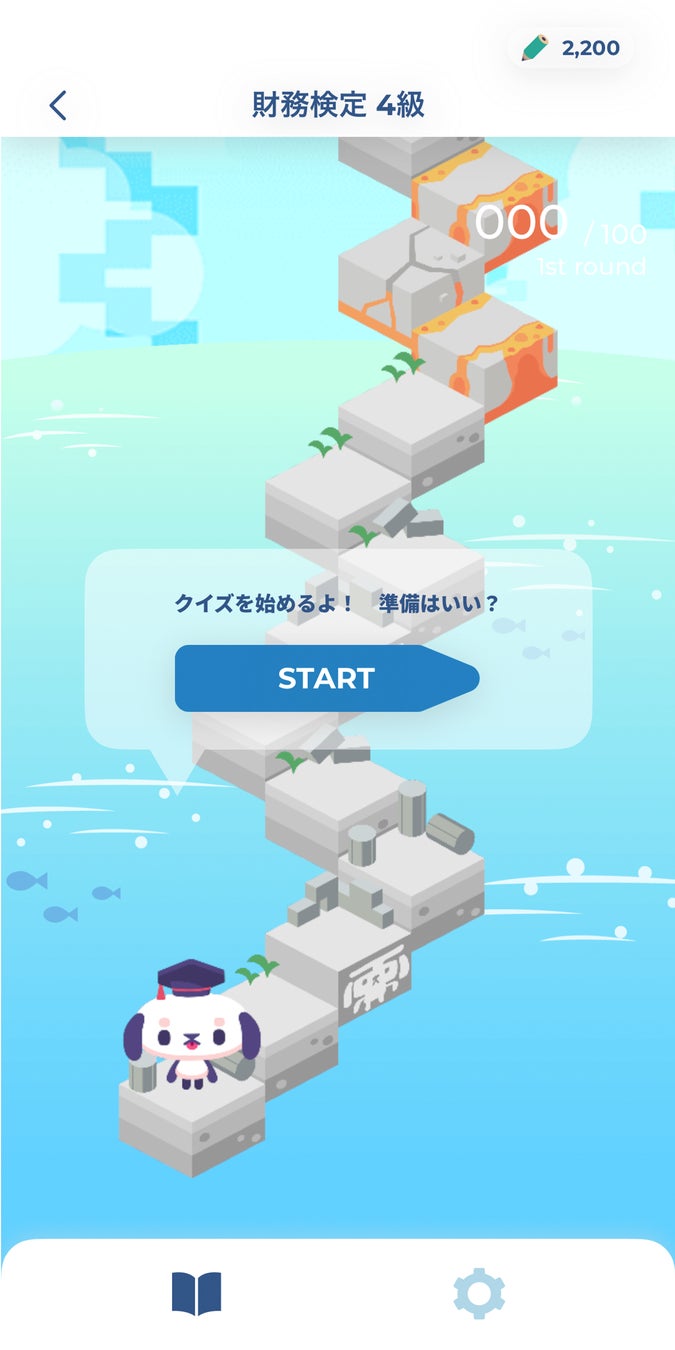This screenshot has width=675, height=1350.
Task: Open settings via the gear icon
Action: pyautogui.click(x=479, y=1293)
